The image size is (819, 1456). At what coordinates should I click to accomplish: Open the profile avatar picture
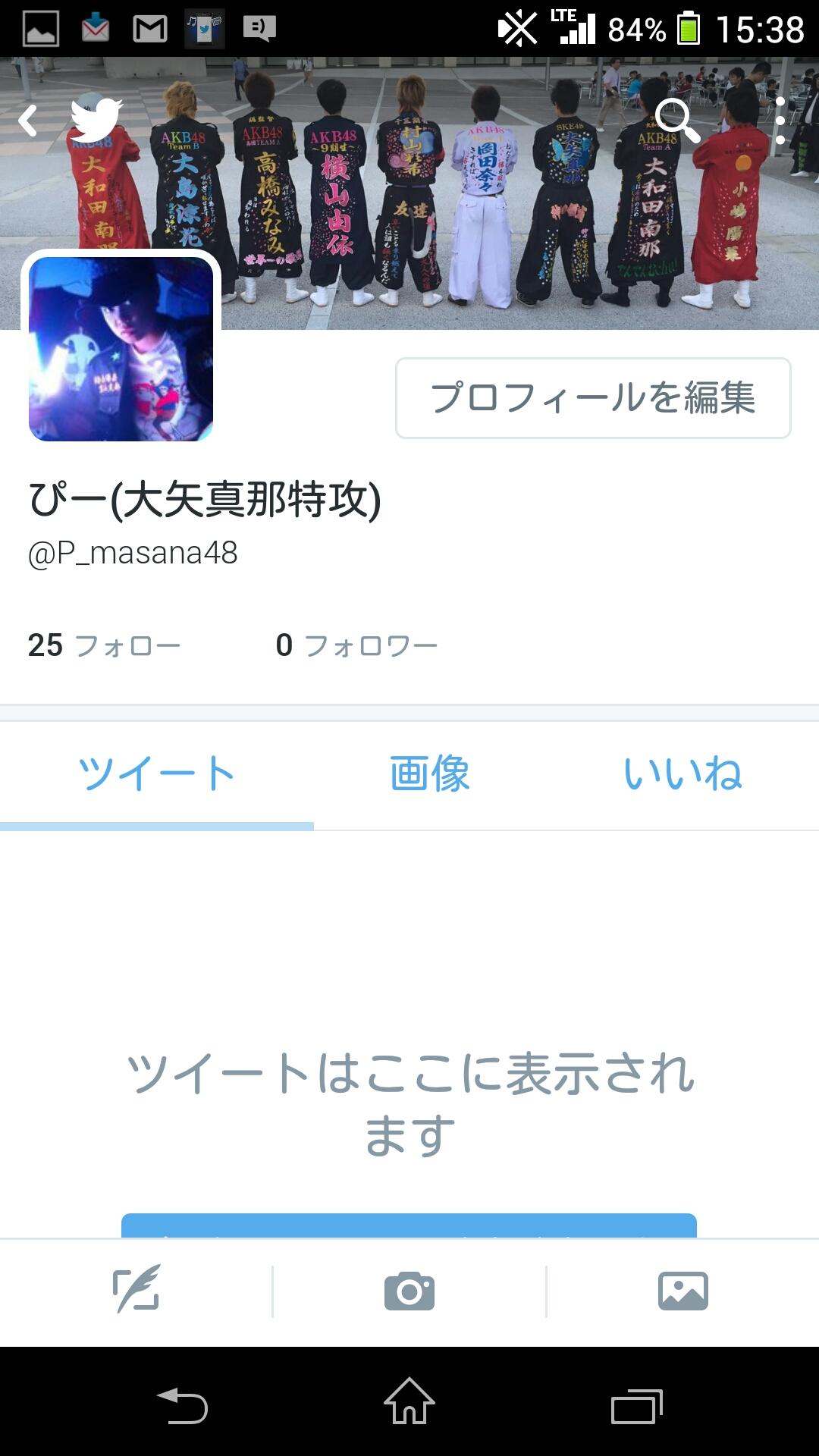click(x=121, y=345)
